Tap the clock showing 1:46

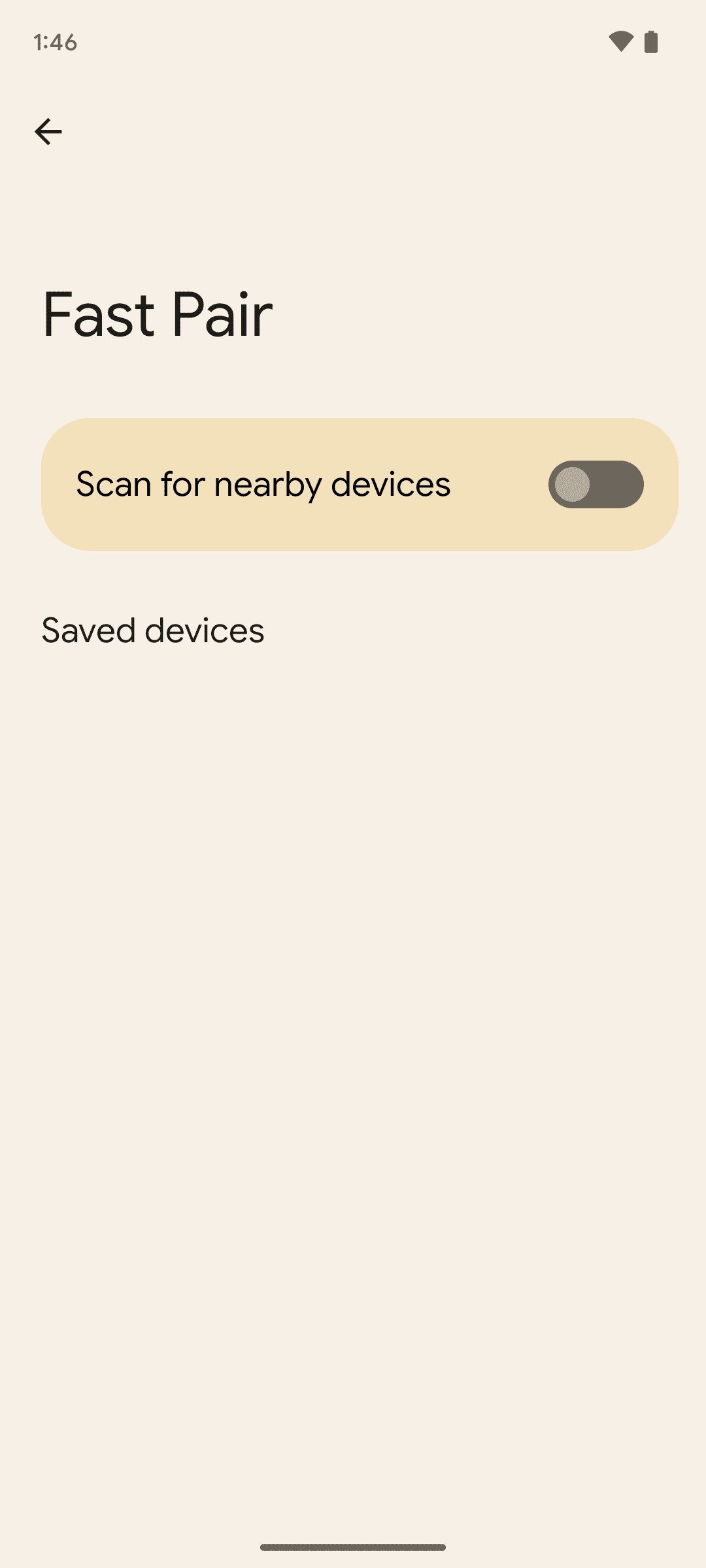click(56, 42)
